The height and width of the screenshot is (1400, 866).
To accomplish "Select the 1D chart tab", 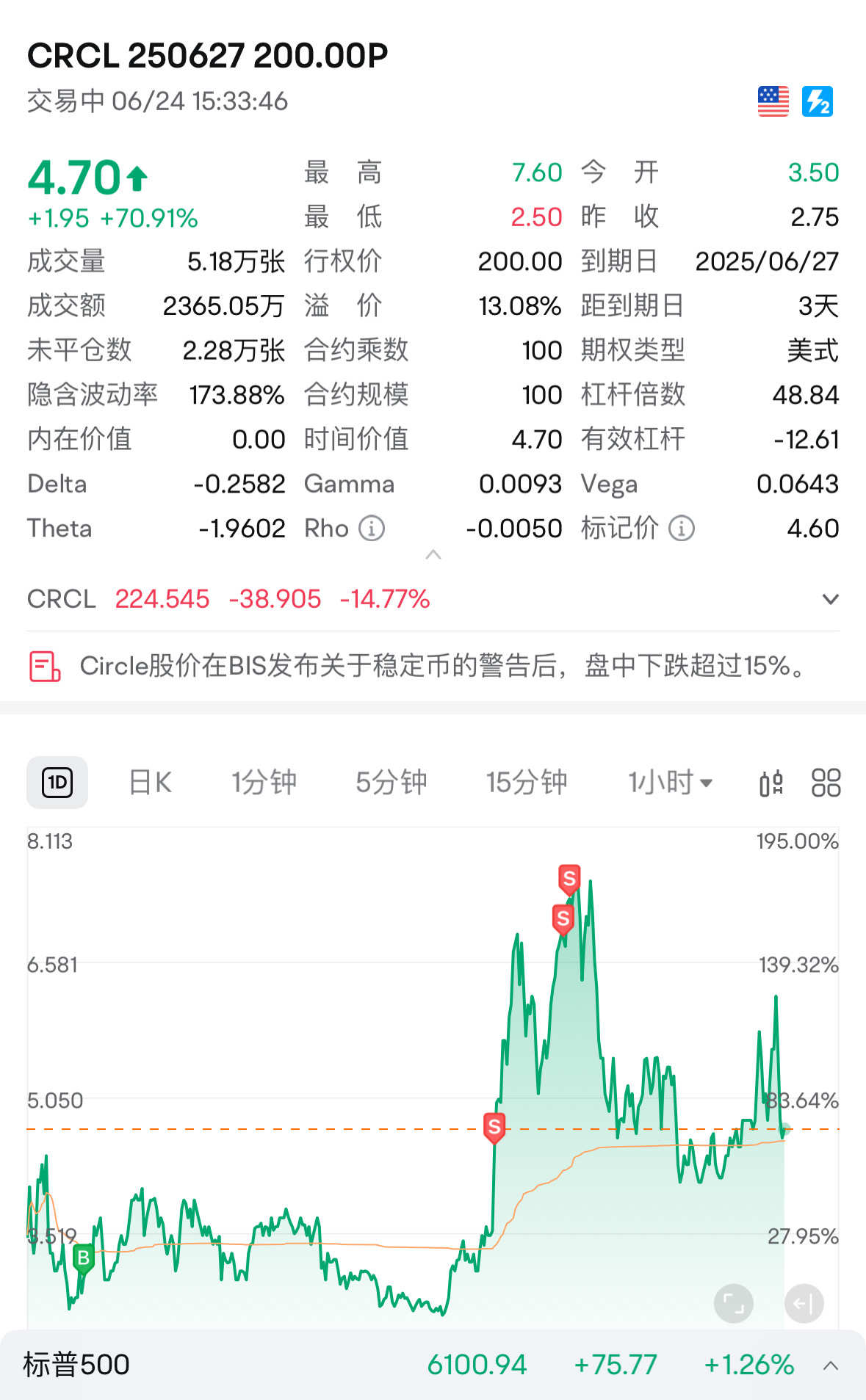I will (57, 783).
